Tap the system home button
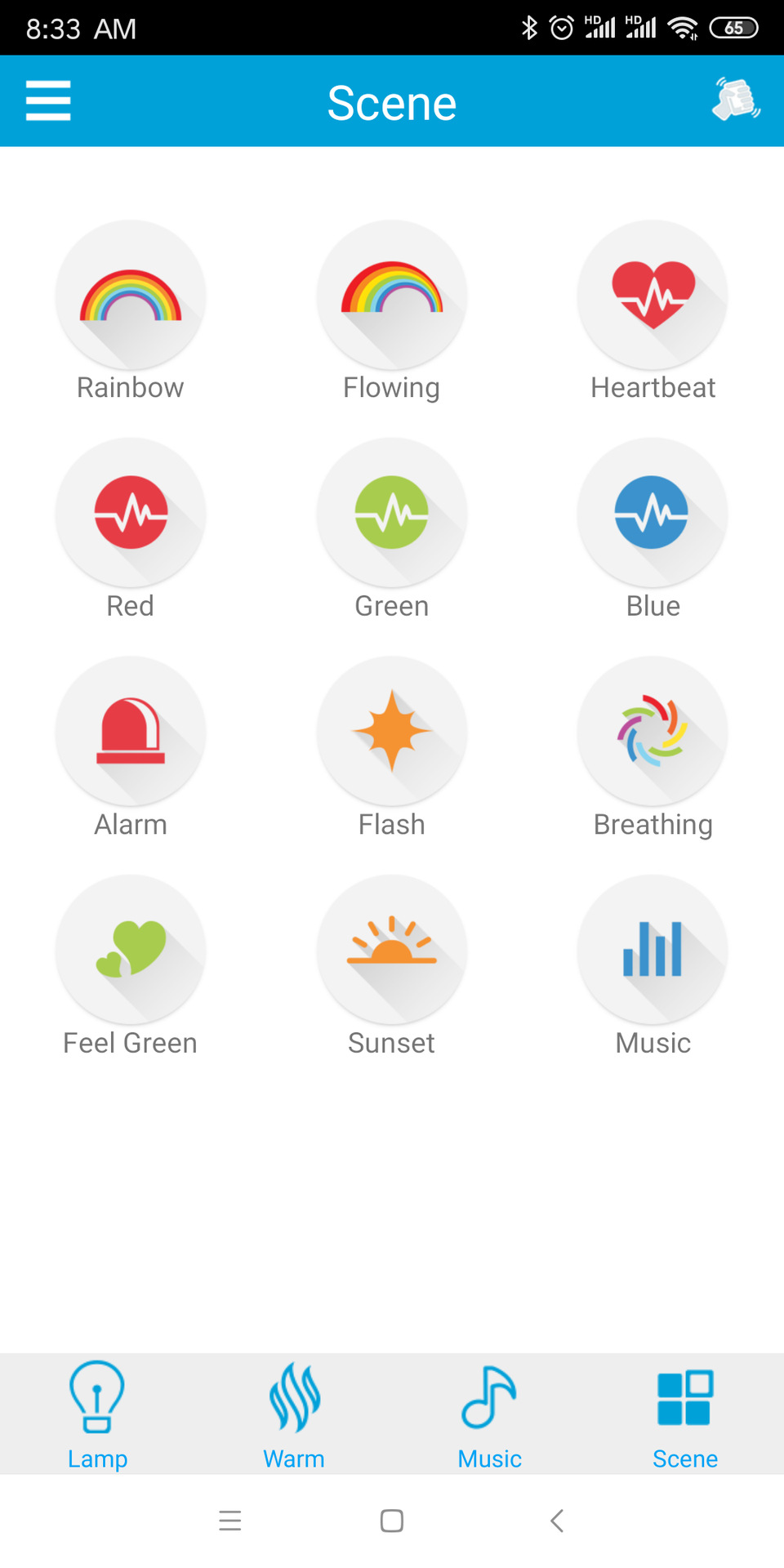 pyautogui.click(x=392, y=1521)
